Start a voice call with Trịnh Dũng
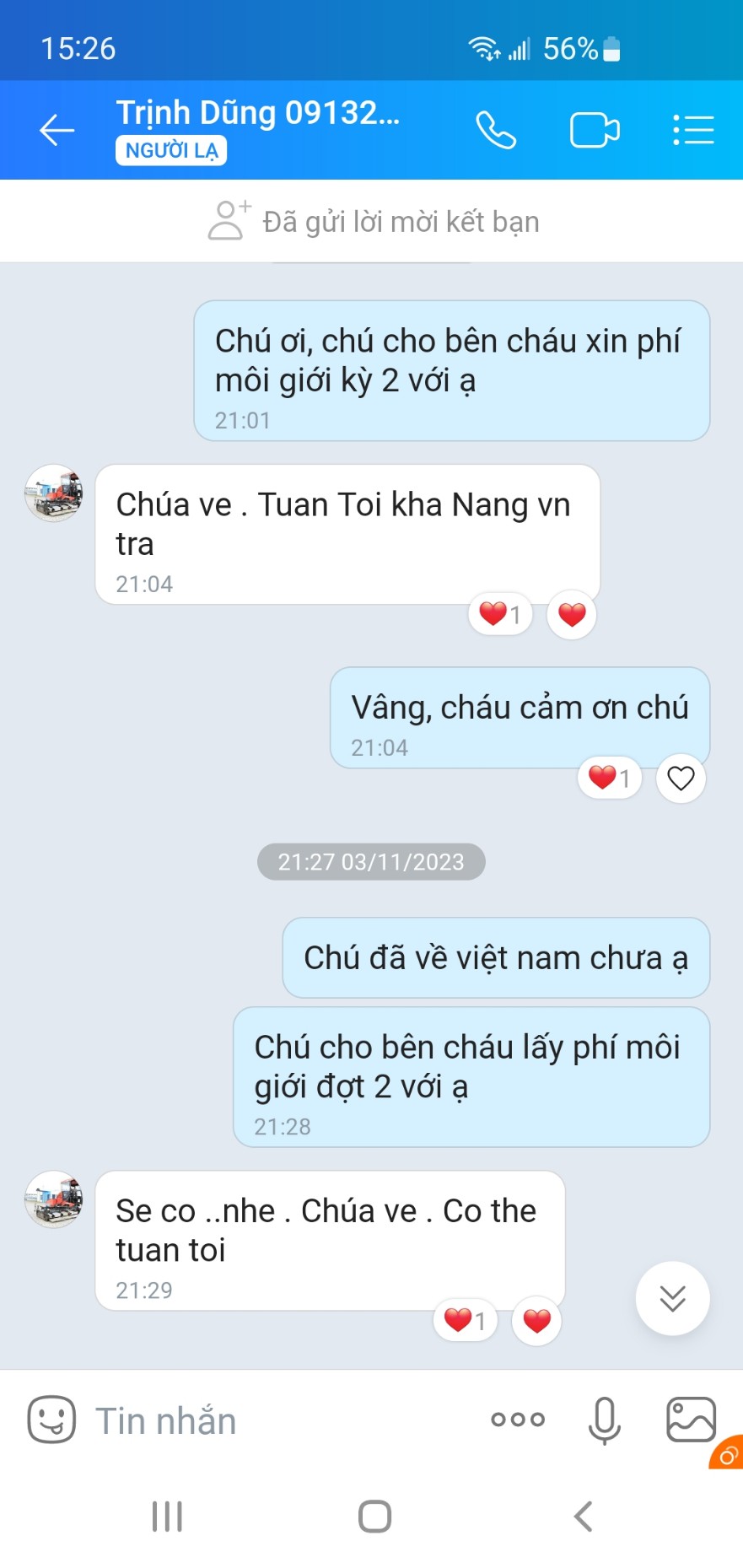The image size is (743, 1568). pyautogui.click(x=496, y=130)
